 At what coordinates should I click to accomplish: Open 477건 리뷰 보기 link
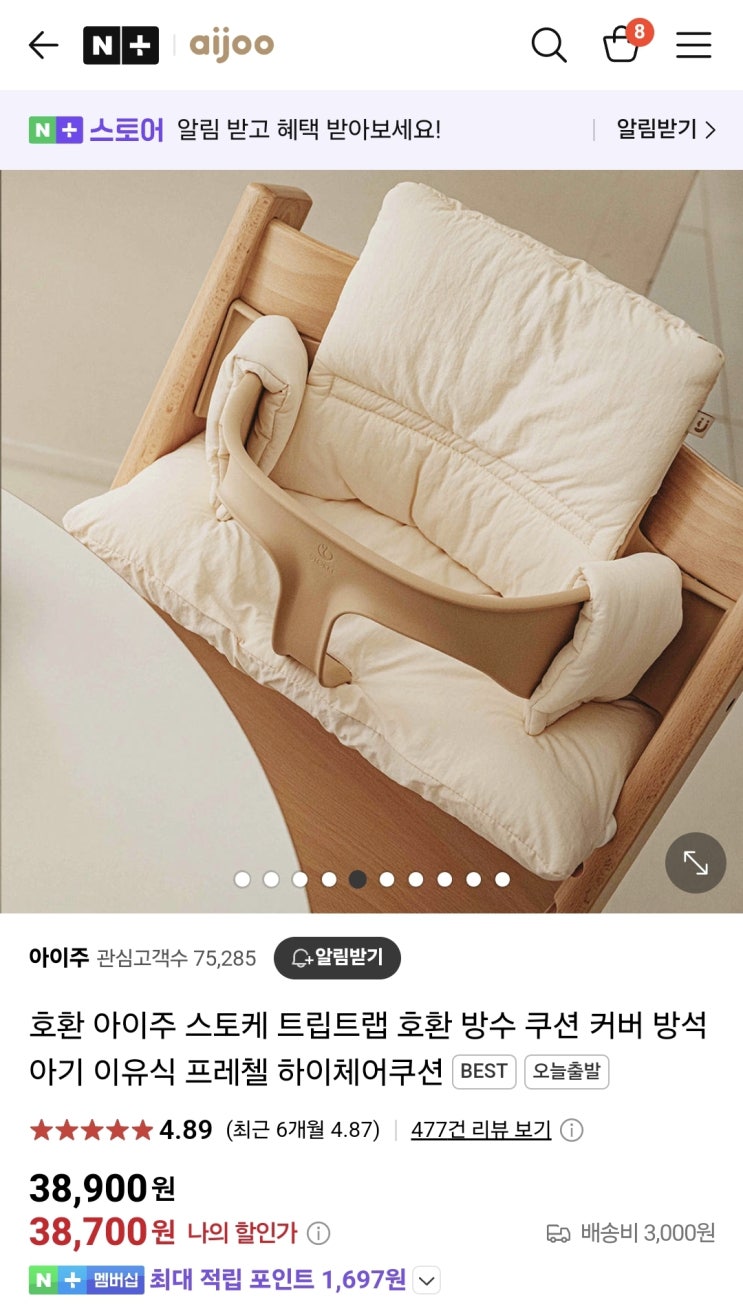[481, 1130]
